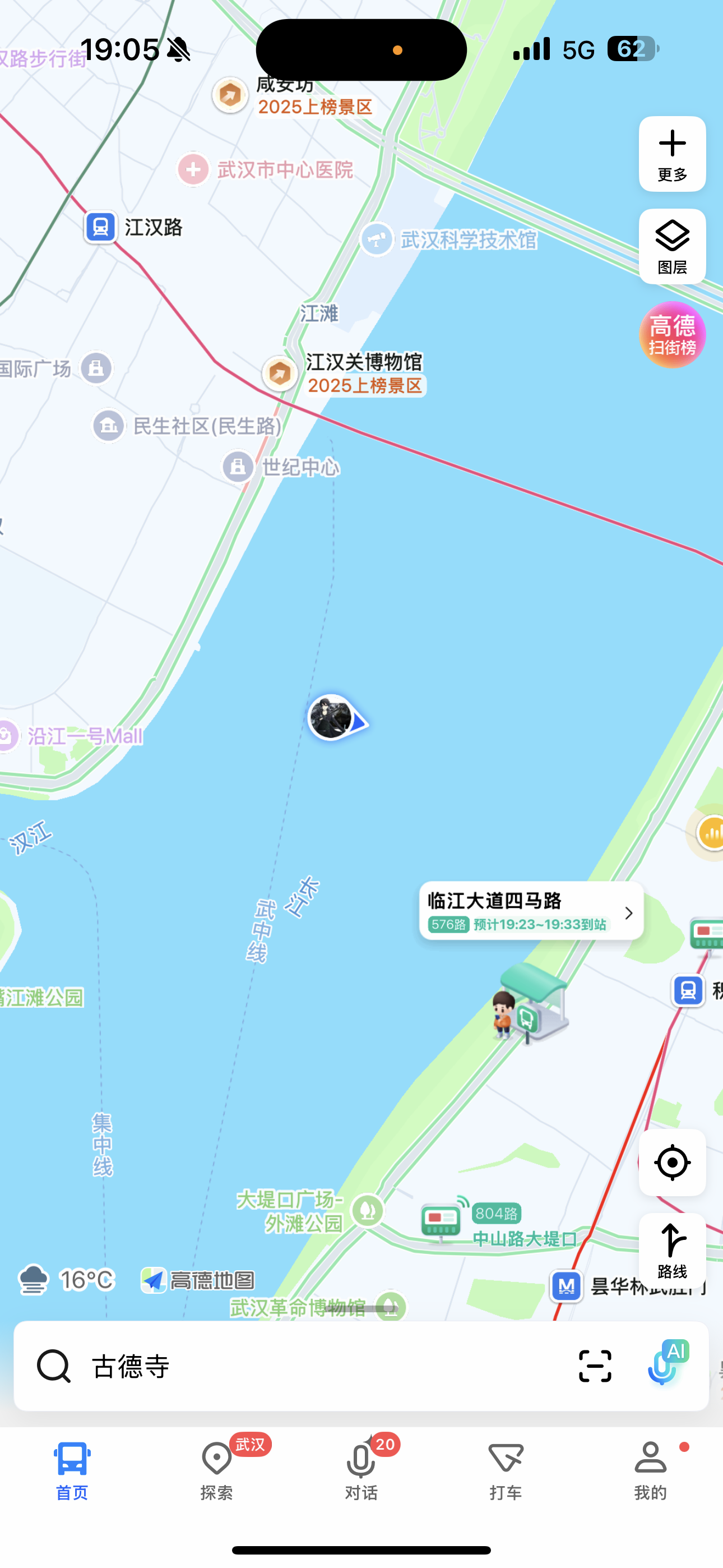Viewport: 723px width, 1568px height.
Task: Open the 图层 map layers panel
Action: click(672, 247)
